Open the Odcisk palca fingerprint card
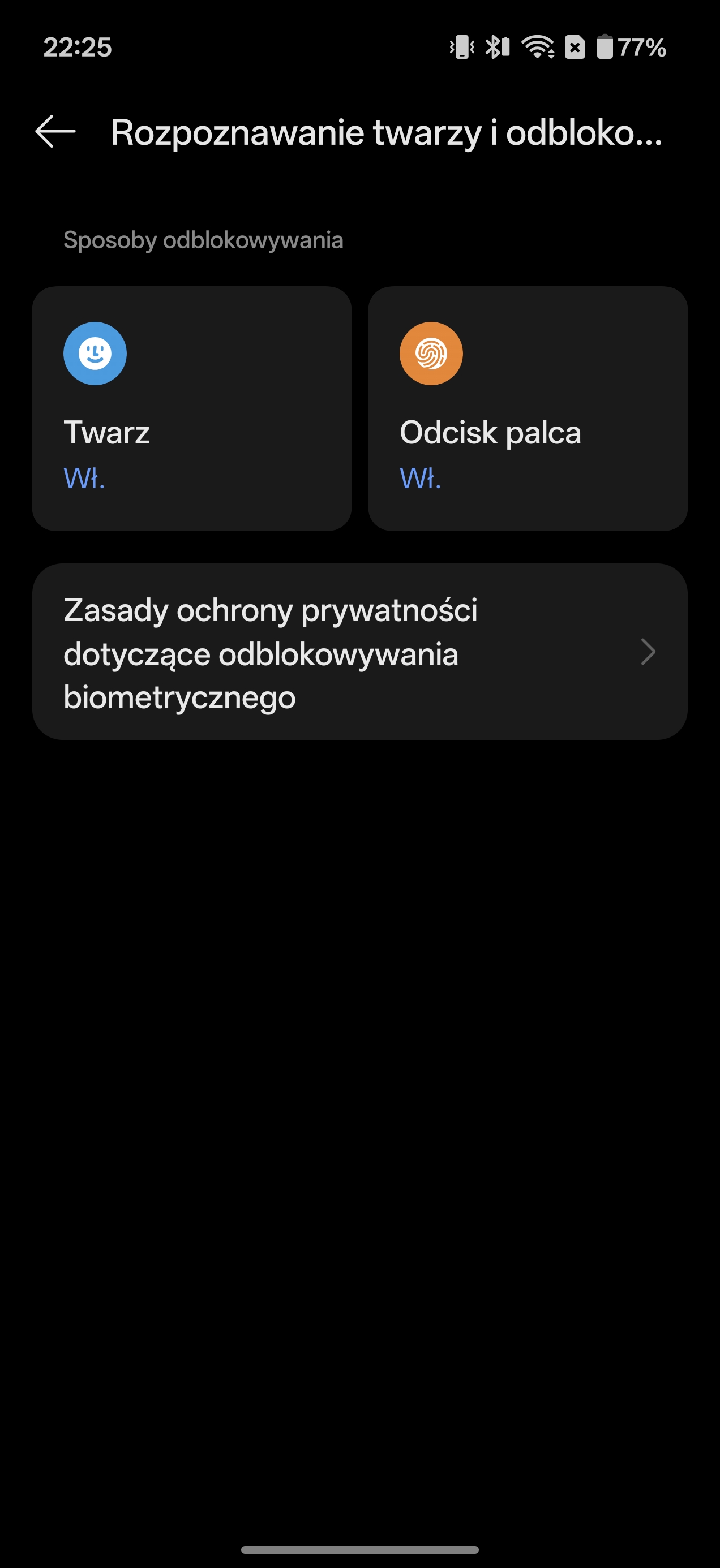The image size is (720, 1568). 528,408
